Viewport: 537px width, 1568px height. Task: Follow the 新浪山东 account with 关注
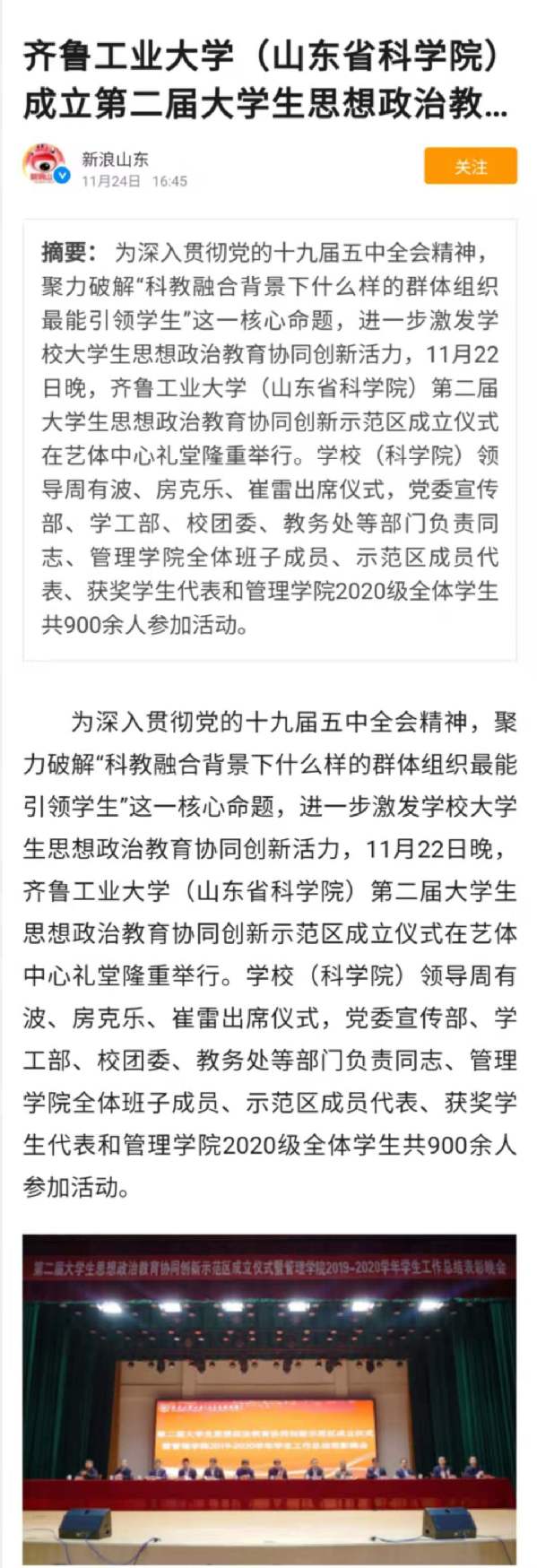pos(470,166)
